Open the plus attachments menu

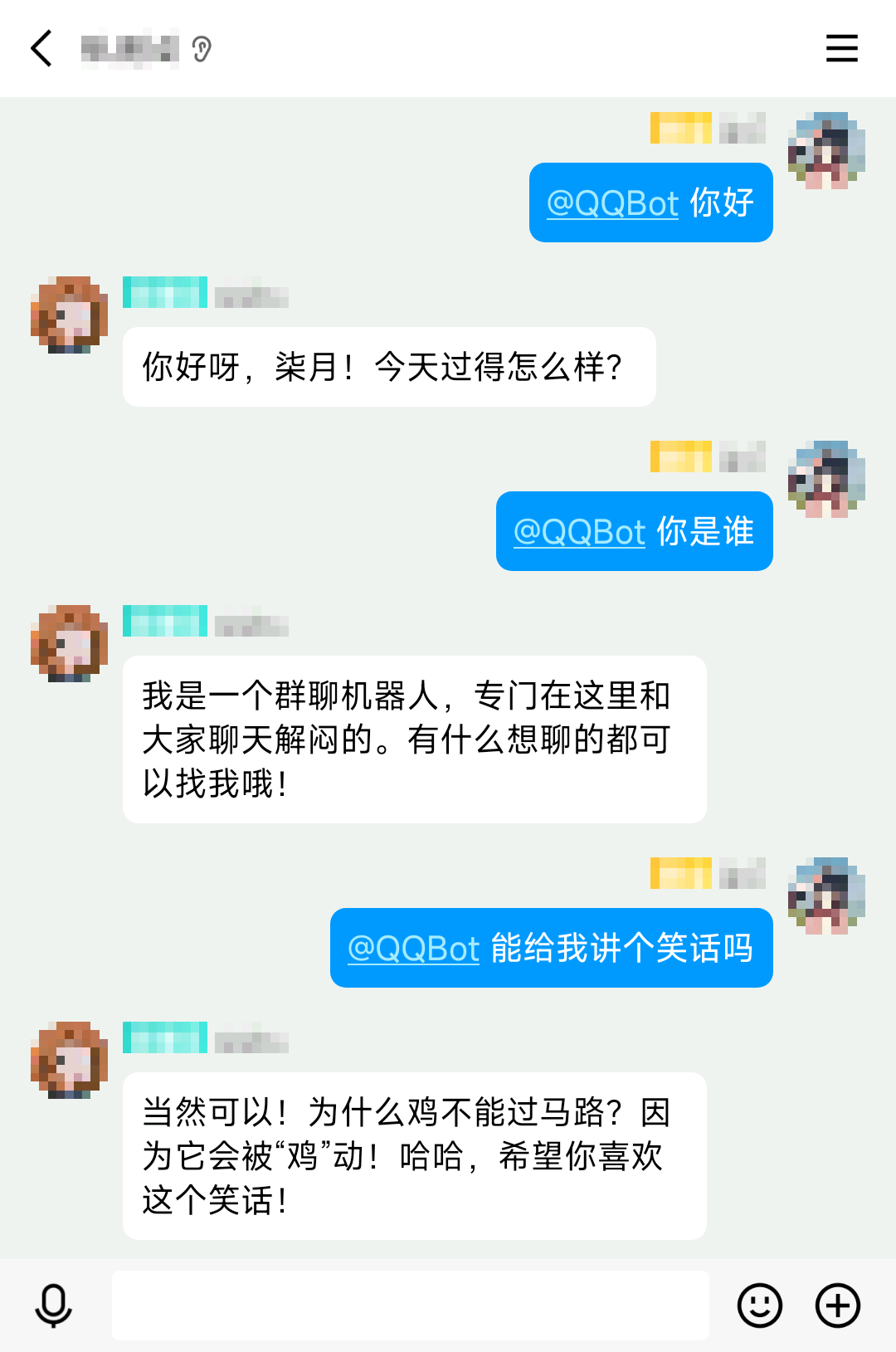(837, 1306)
